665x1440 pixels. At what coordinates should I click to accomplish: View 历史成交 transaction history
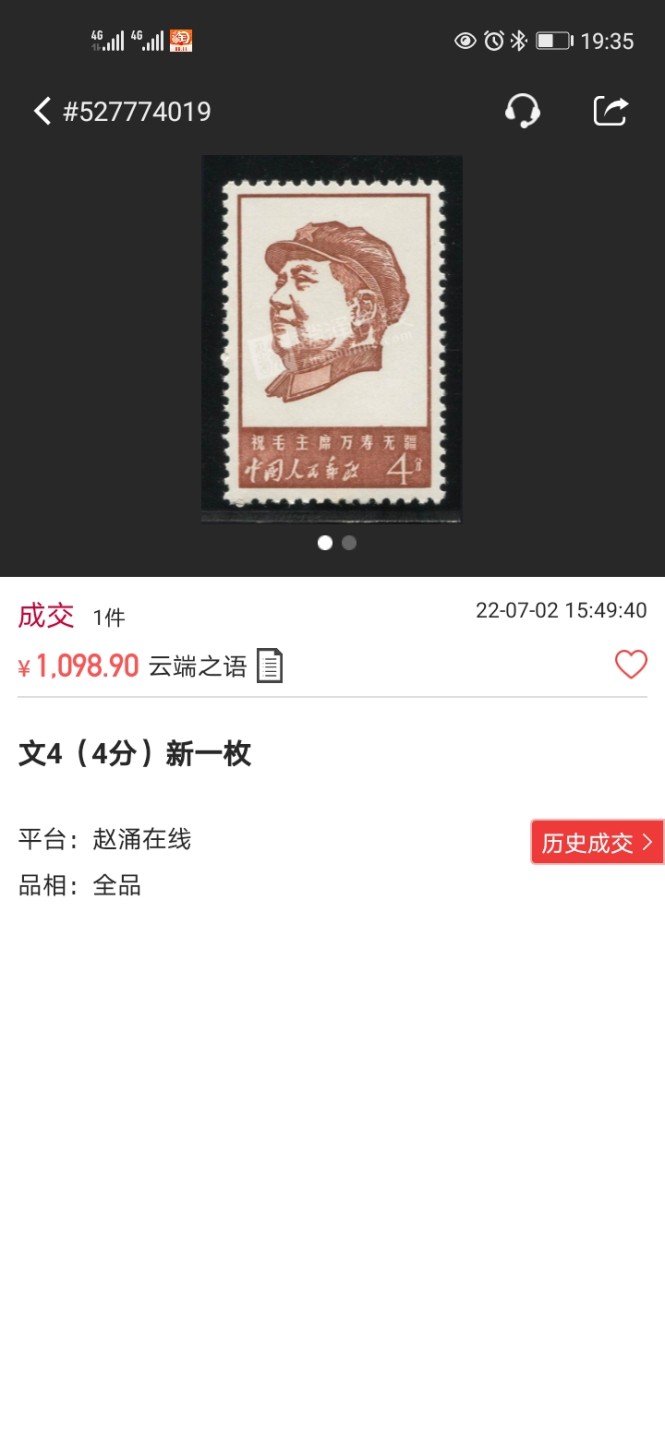pyautogui.click(x=597, y=843)
